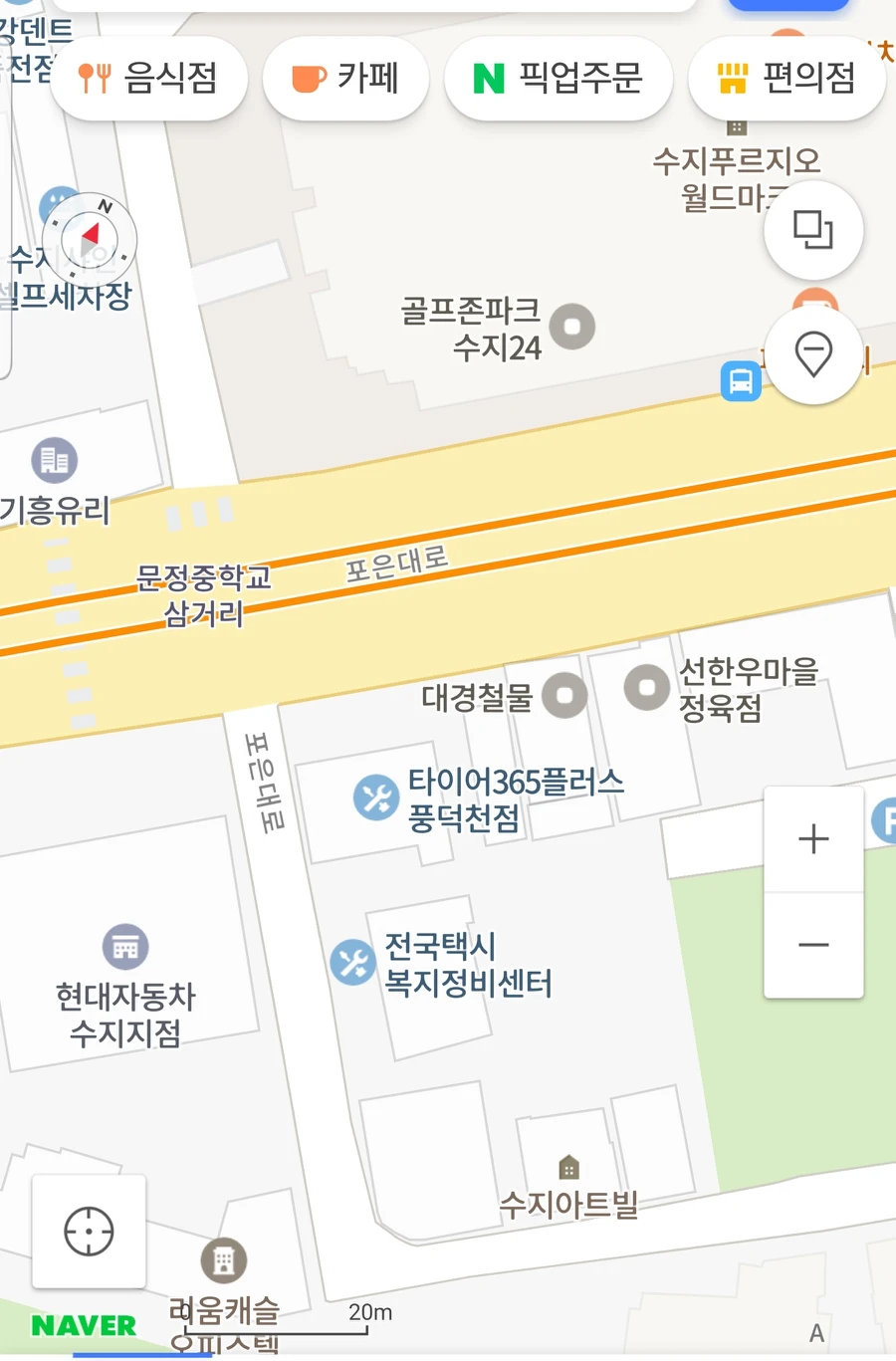Zoom out with the minus button
Image resolution: width=896 pixels, height=1361 pixels.
coord(813,945)
